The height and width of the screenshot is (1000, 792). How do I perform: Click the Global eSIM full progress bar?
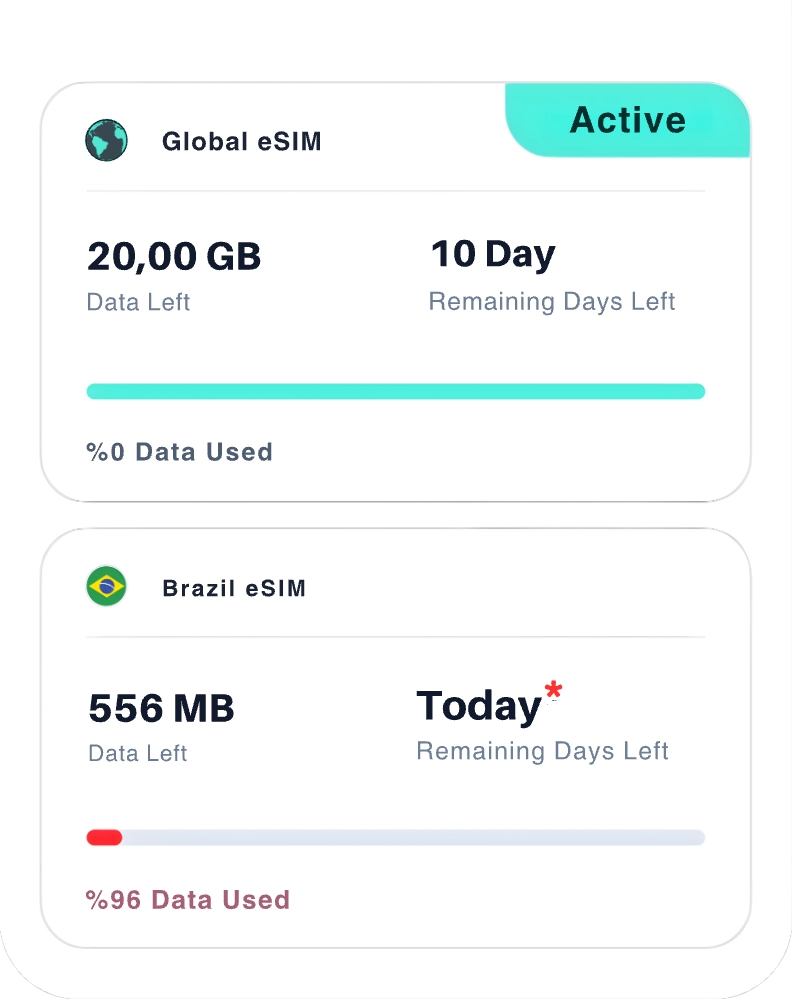point(395,391)
